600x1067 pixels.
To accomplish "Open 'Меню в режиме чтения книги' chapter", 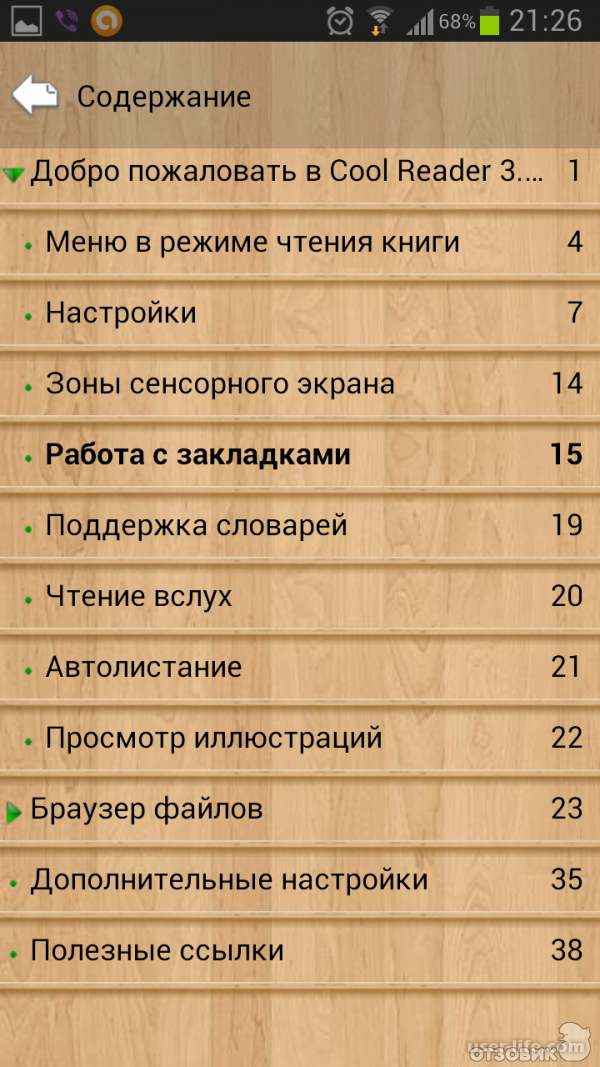I will [x=300, y=242].
